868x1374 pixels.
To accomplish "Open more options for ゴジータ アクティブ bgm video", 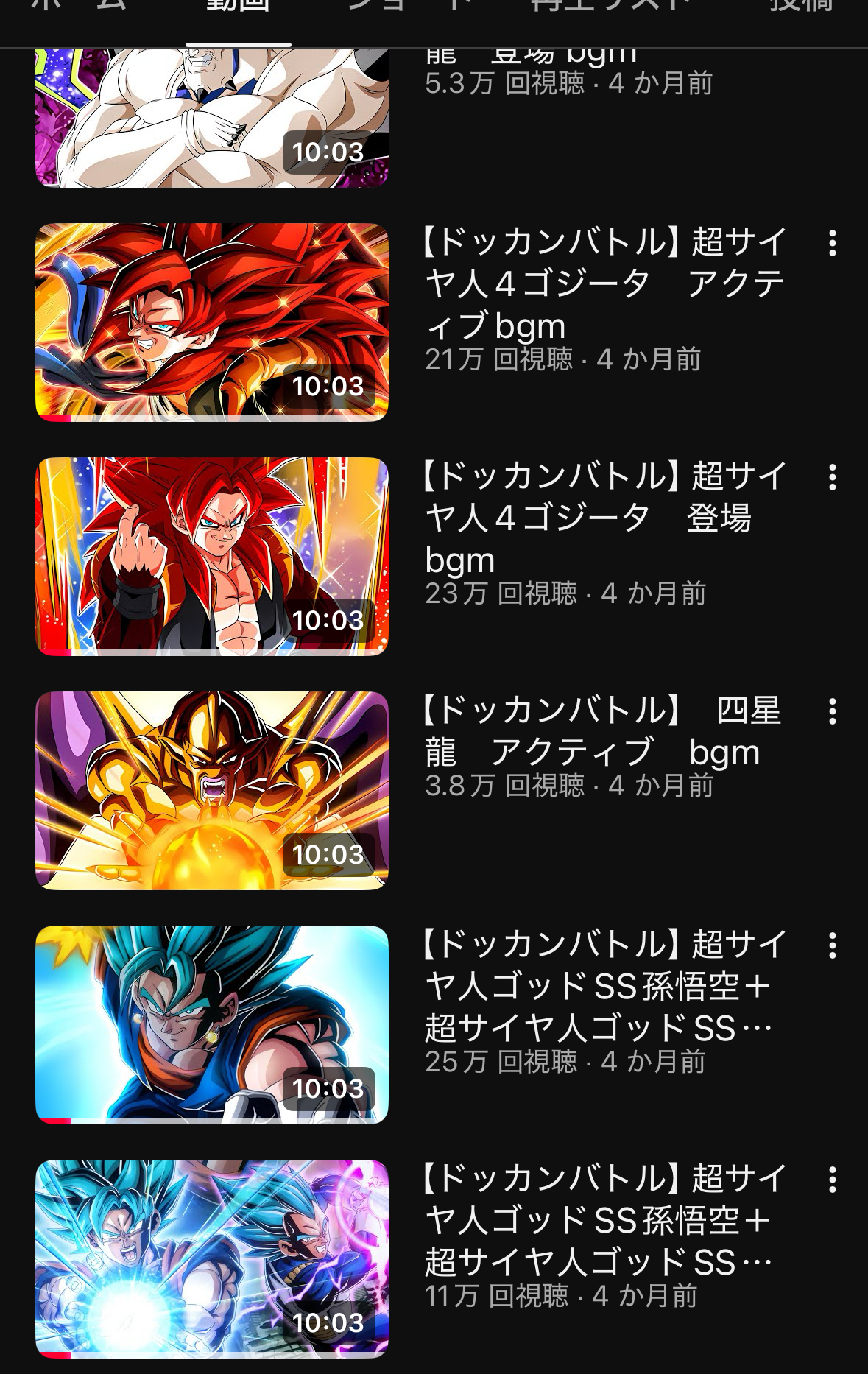I will pyautogui.click(x=833, y=243).
